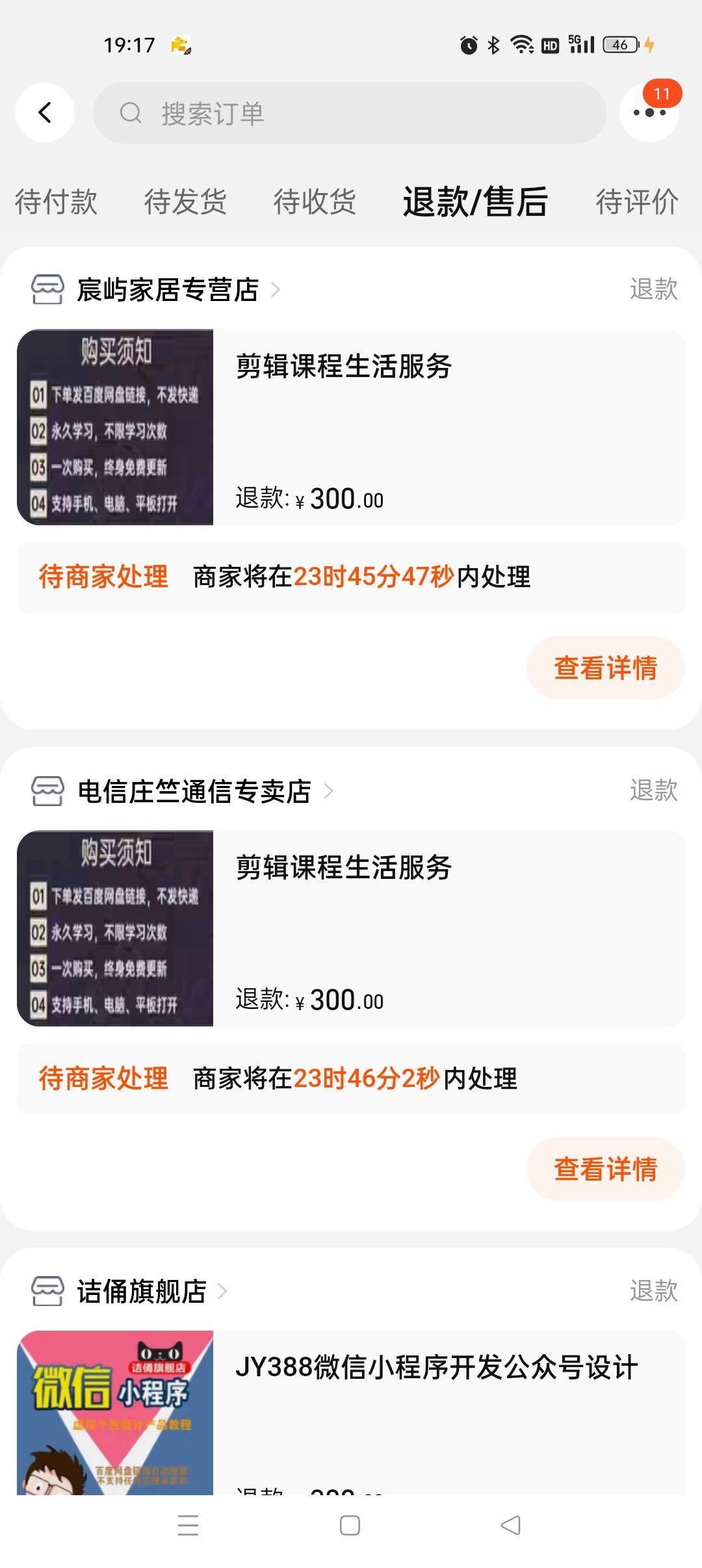Screen dimensions: 702x1568
Task: Open the more options menu with badge 11
Action: pos(650,112)
